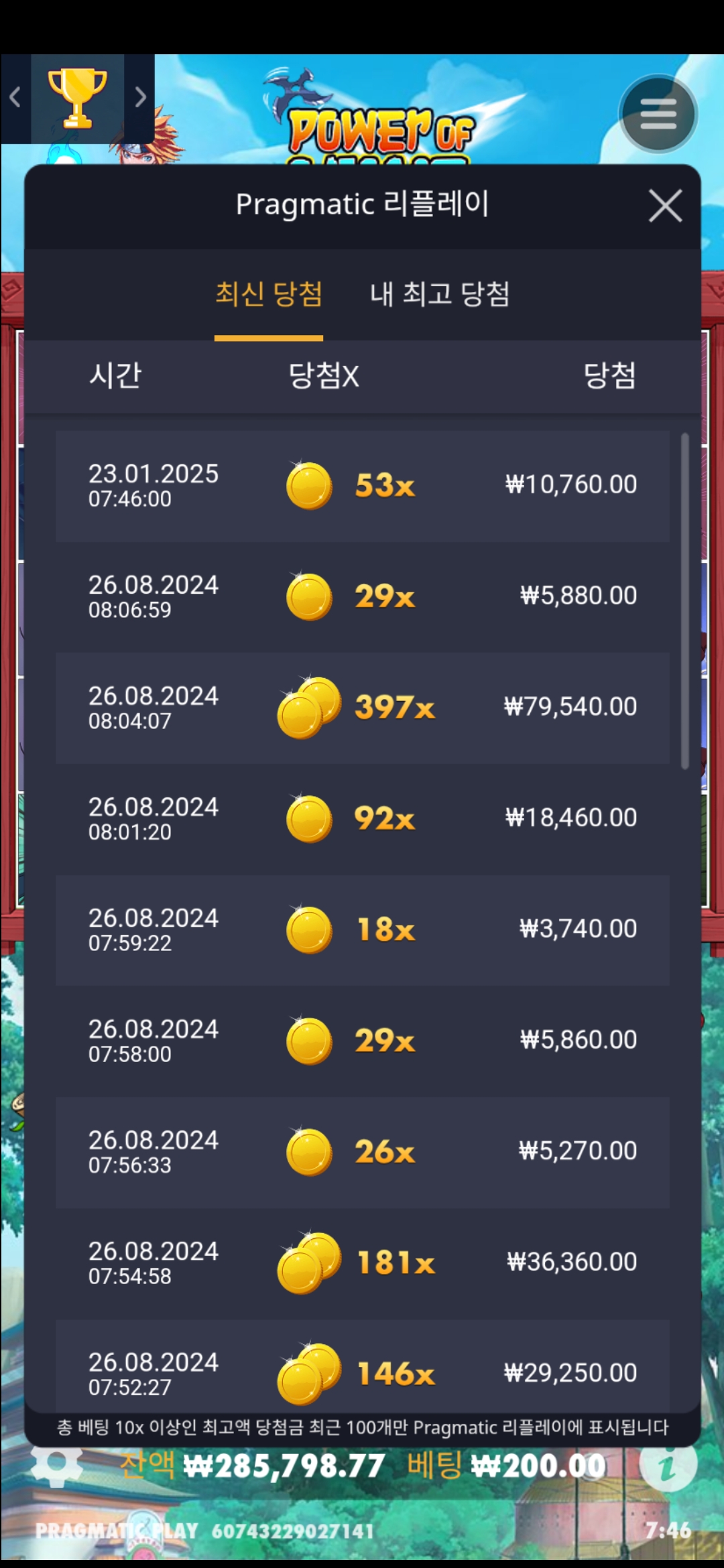Tap the trophy icon
This screenshot has height=1568, width=724.
tap(77, 98)
